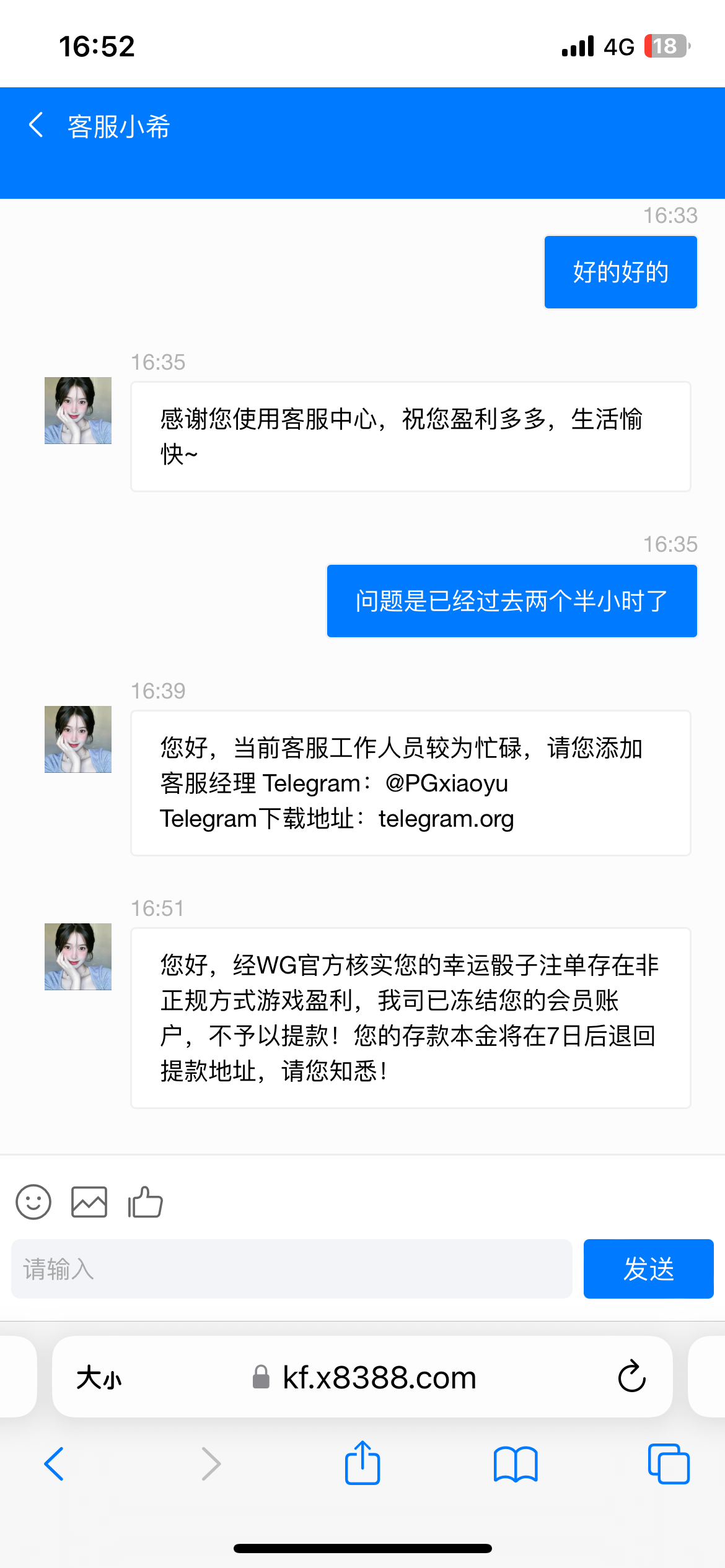Open the Safari tabs overview icon
This screenshot has height=1568, width=725.
(x=669, y=1464)
